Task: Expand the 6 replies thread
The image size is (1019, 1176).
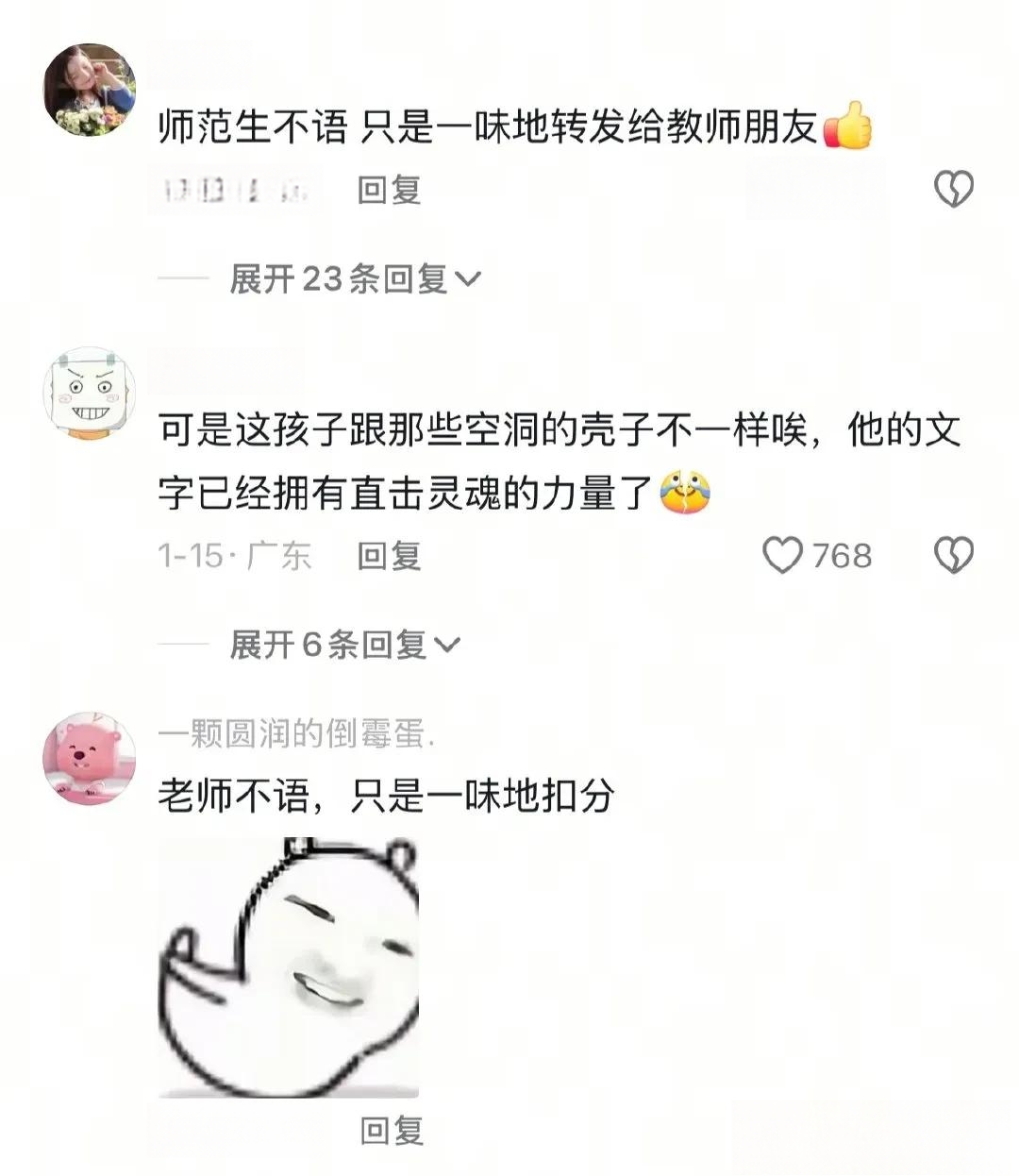Action: 344,645
